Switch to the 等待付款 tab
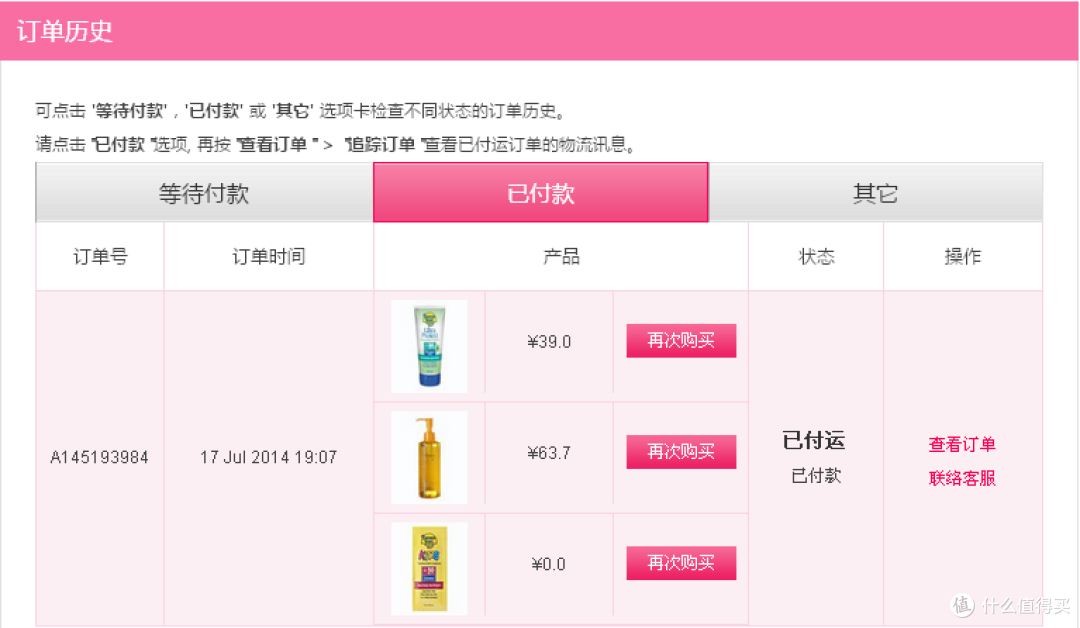1080x628 pixels. point(204,193)
